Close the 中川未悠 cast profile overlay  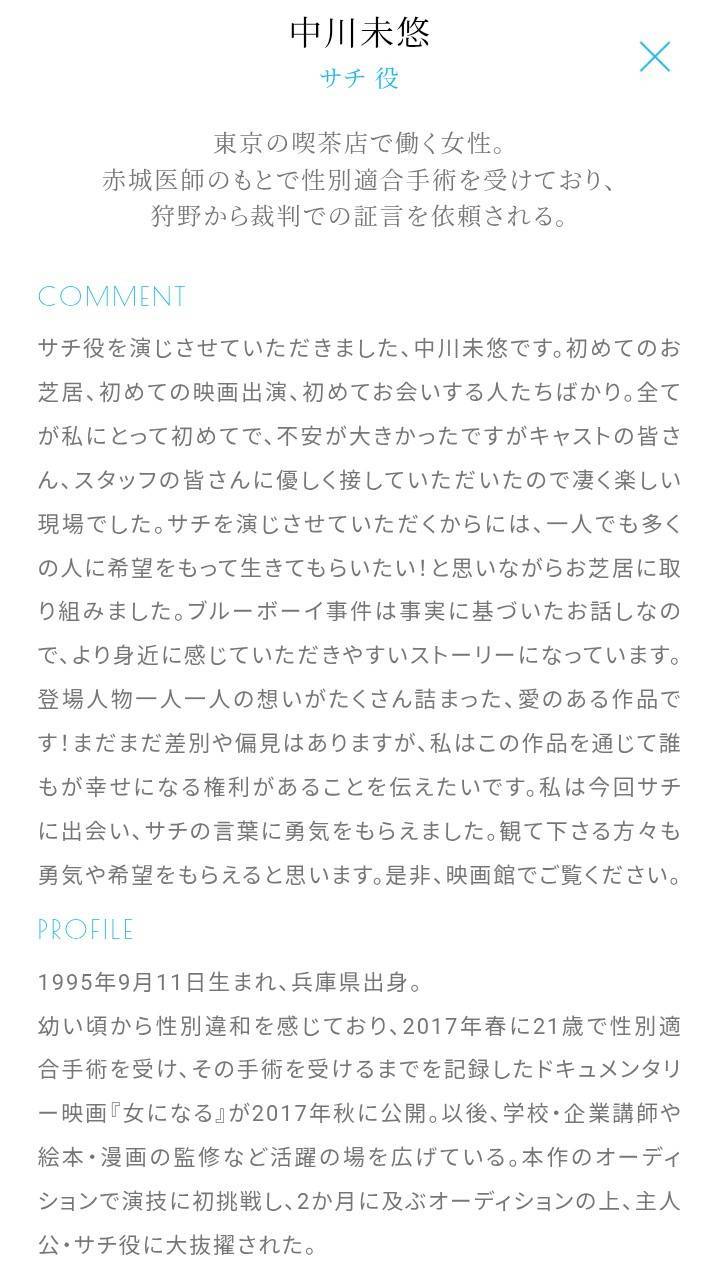tap(655, 57)
